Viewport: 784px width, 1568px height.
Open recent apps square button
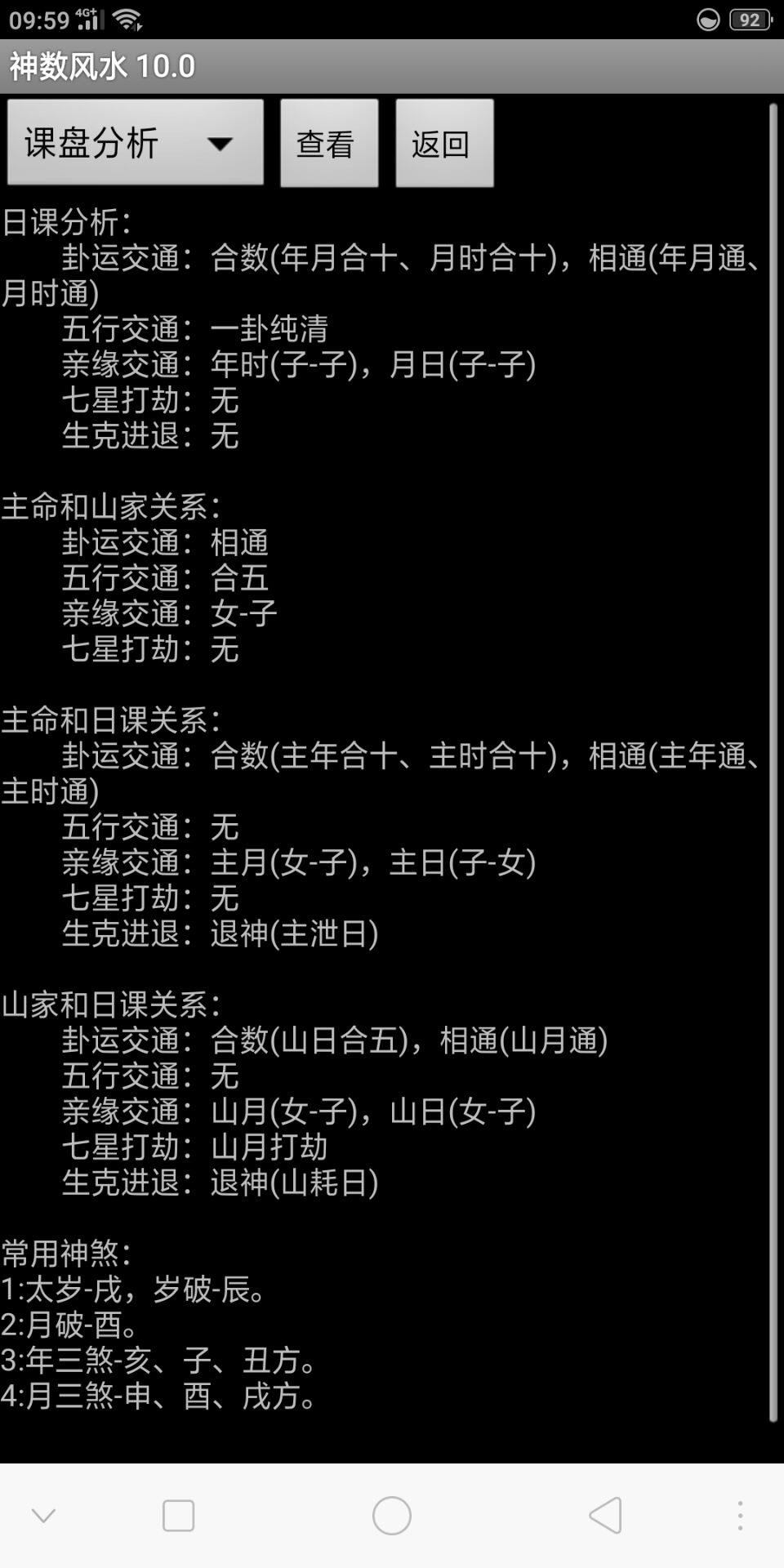[x=178, y=1516]
